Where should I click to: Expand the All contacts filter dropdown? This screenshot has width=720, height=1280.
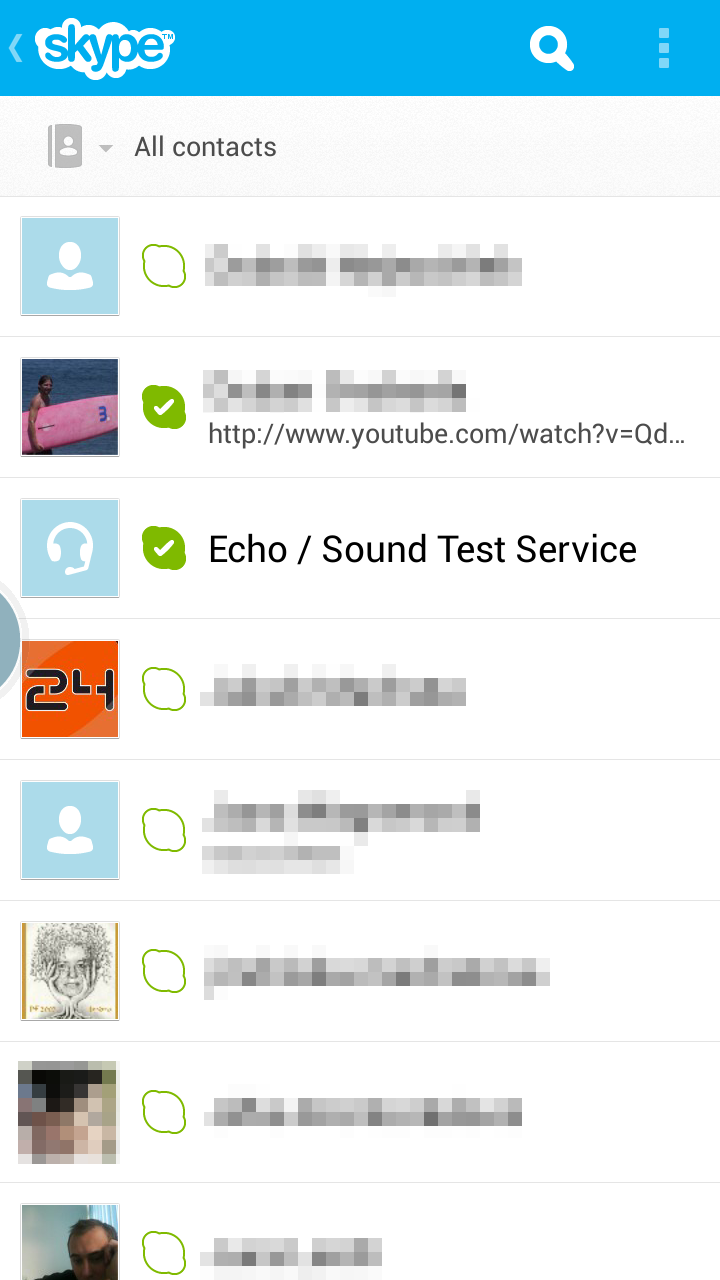pyautogui.click(x=162, y=147)
